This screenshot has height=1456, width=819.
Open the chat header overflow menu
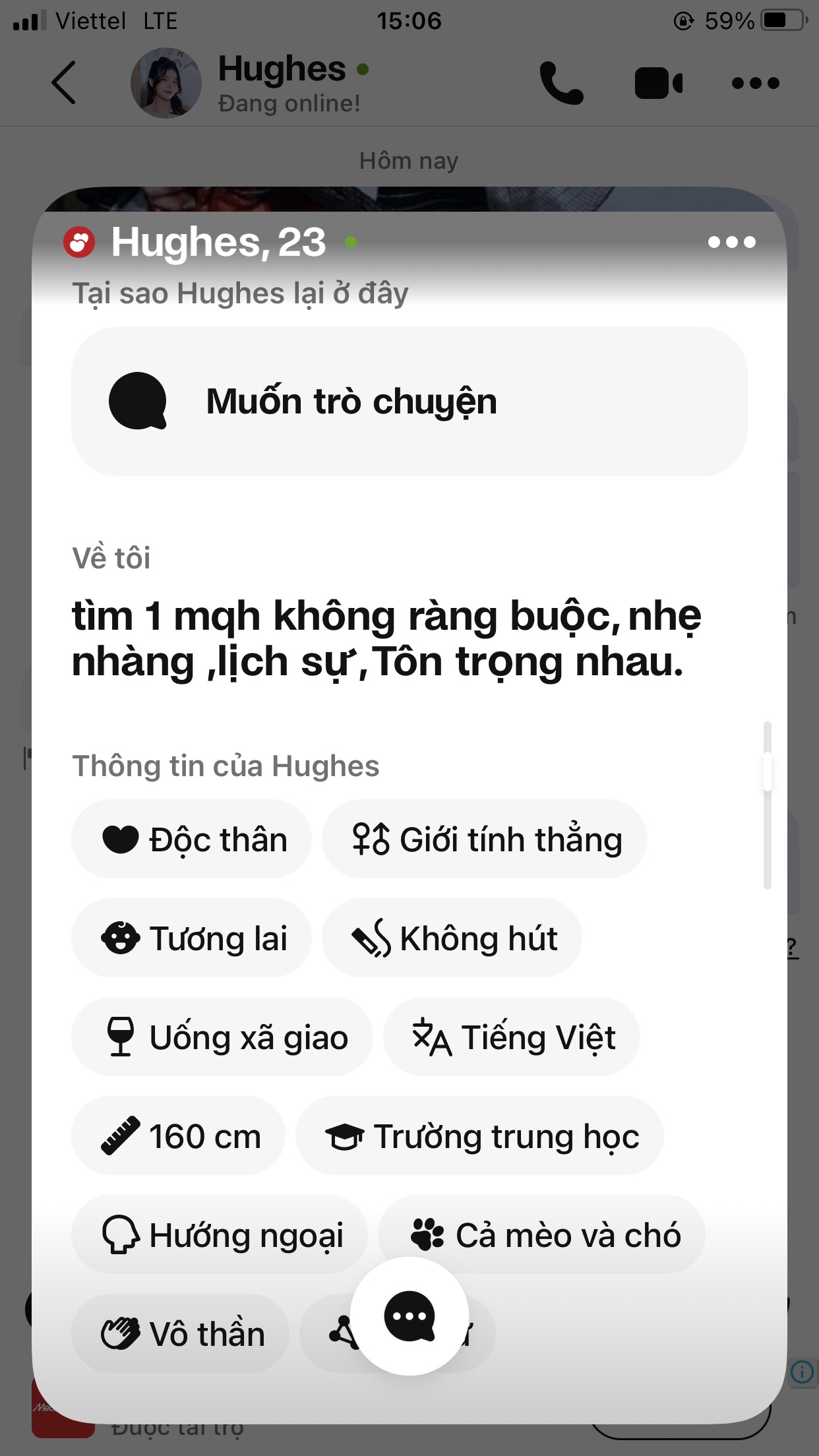coord(756,83)
